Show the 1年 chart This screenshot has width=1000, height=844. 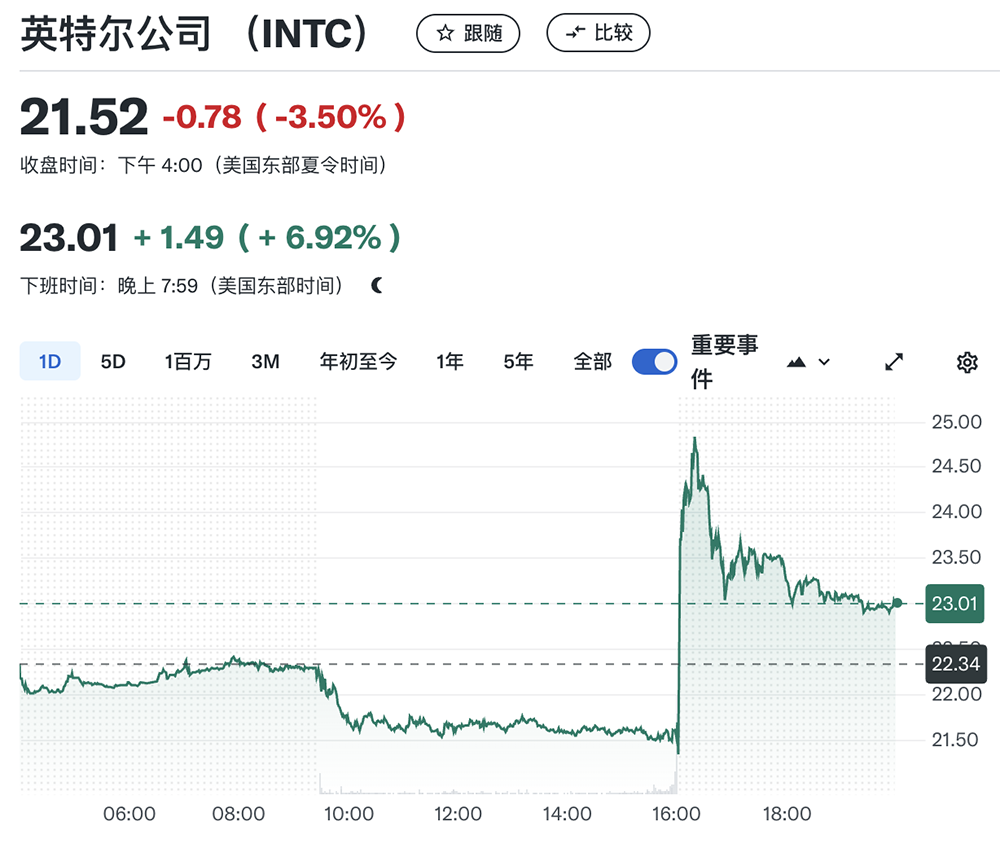450,362
